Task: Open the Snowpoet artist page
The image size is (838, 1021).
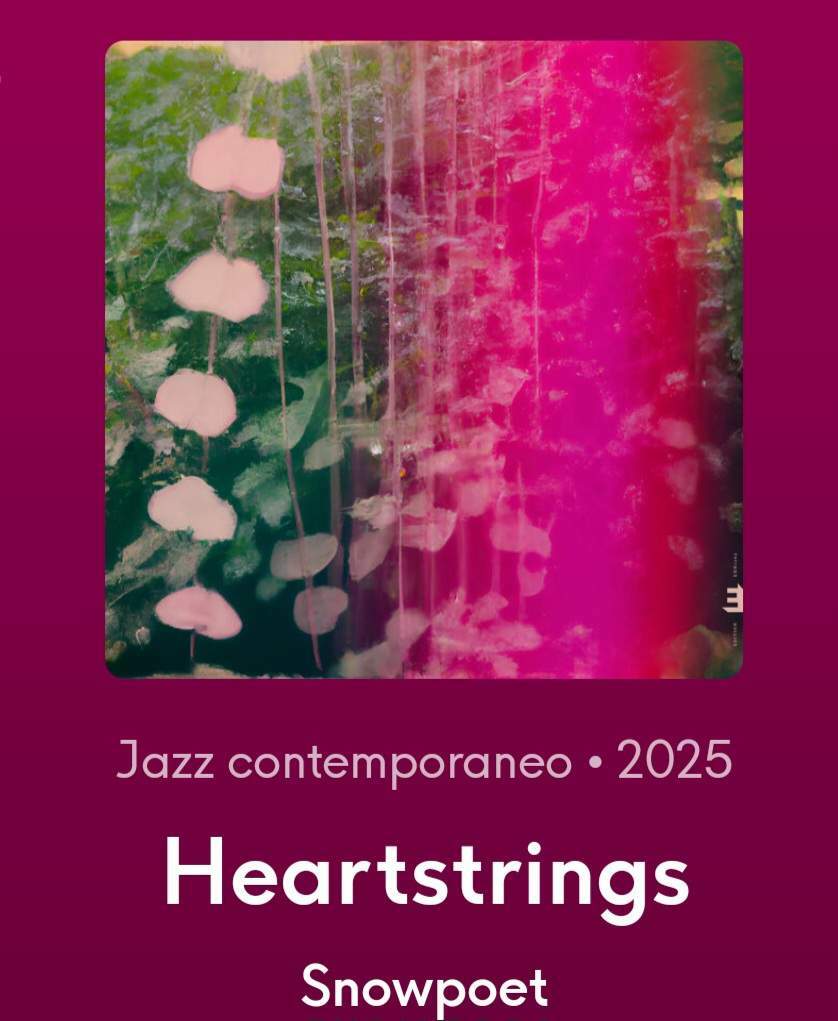Action: 424,986
